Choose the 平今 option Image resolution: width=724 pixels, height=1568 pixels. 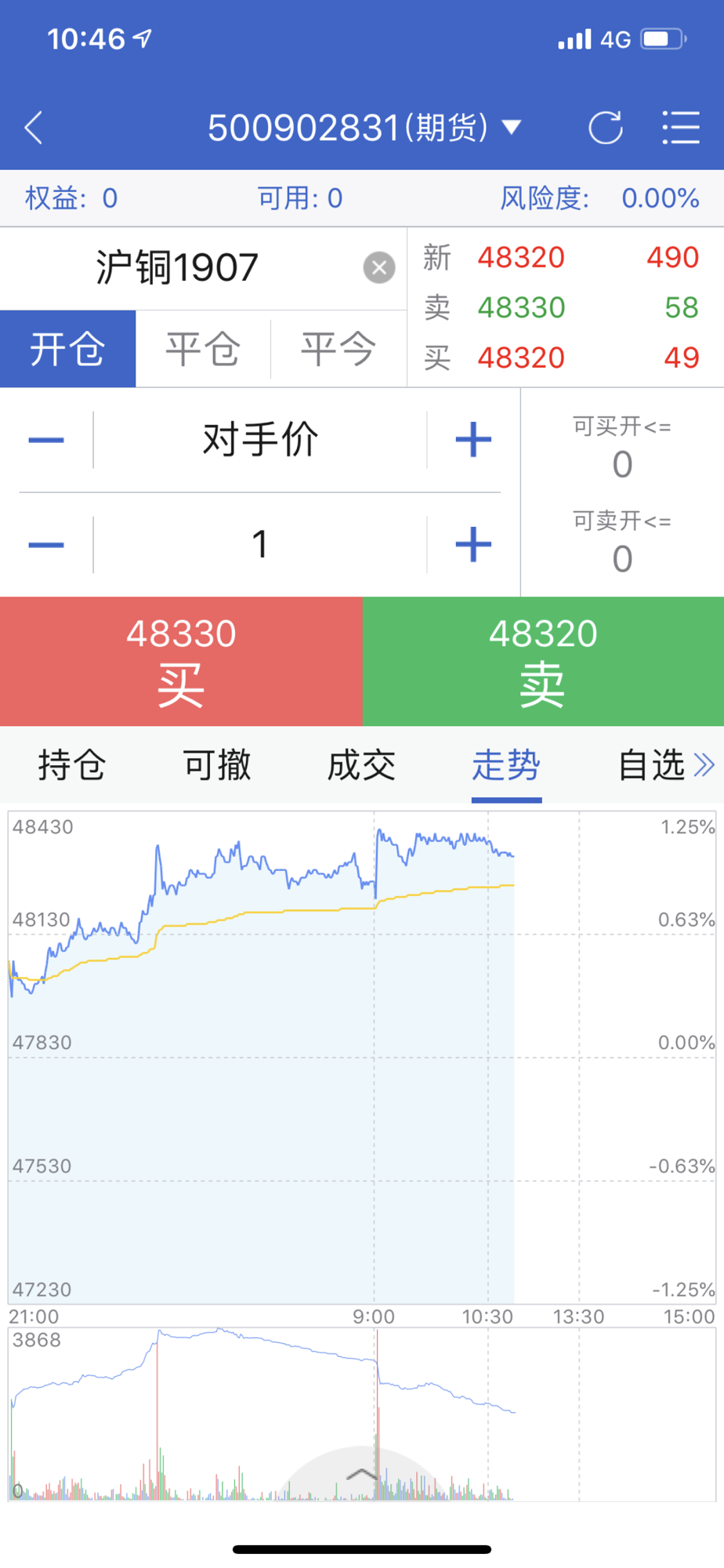pos(338,349)
